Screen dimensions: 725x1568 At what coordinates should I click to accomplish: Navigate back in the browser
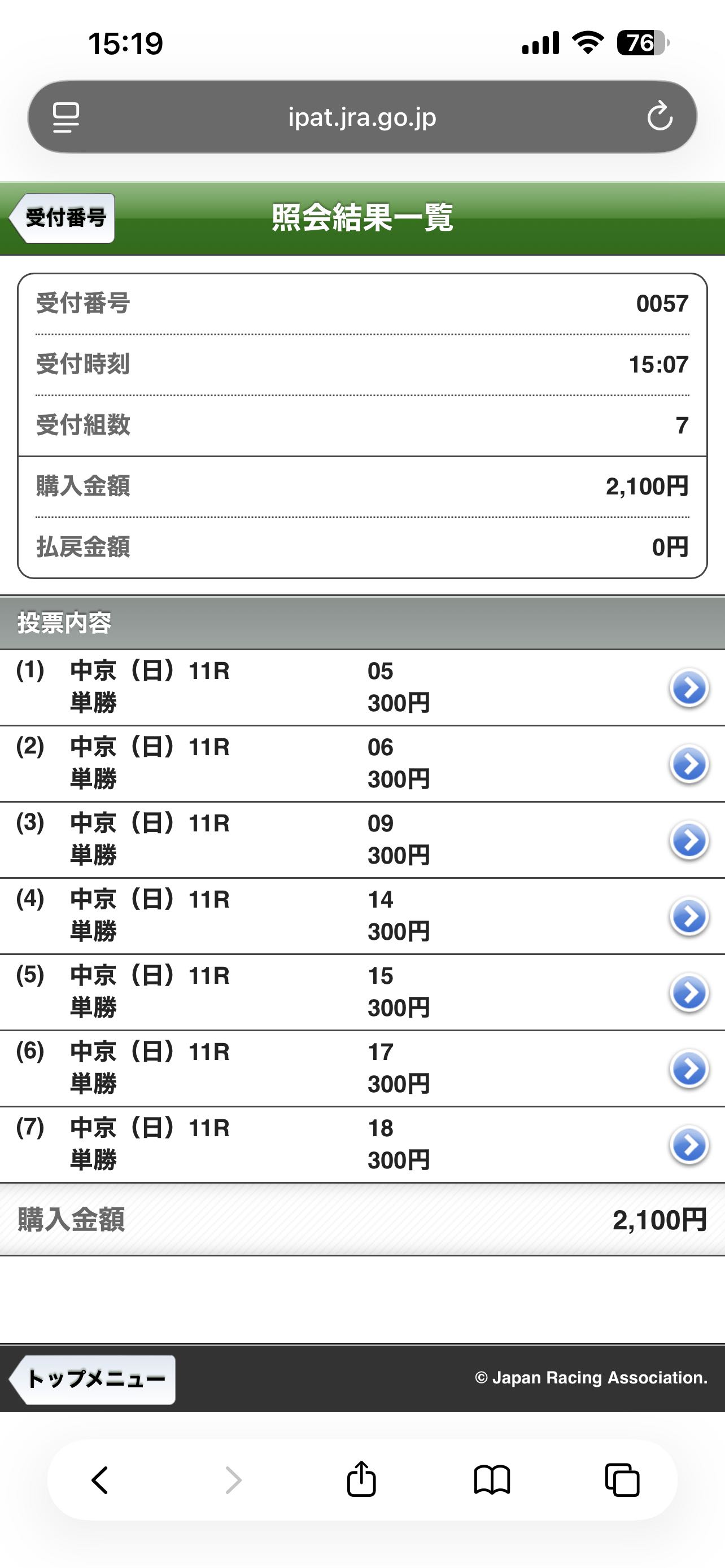coord(100,1480)
